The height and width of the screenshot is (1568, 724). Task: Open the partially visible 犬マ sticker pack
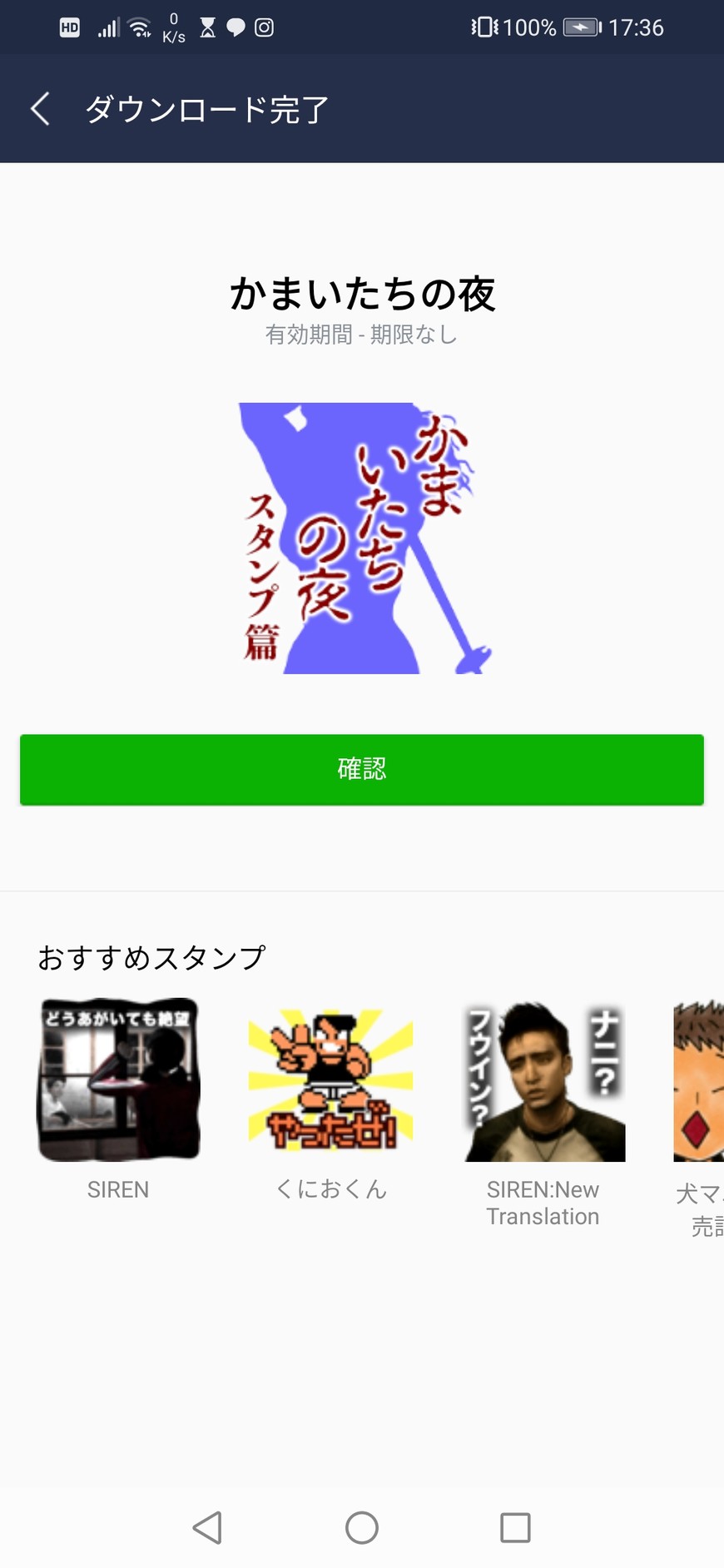(699, 1082)
